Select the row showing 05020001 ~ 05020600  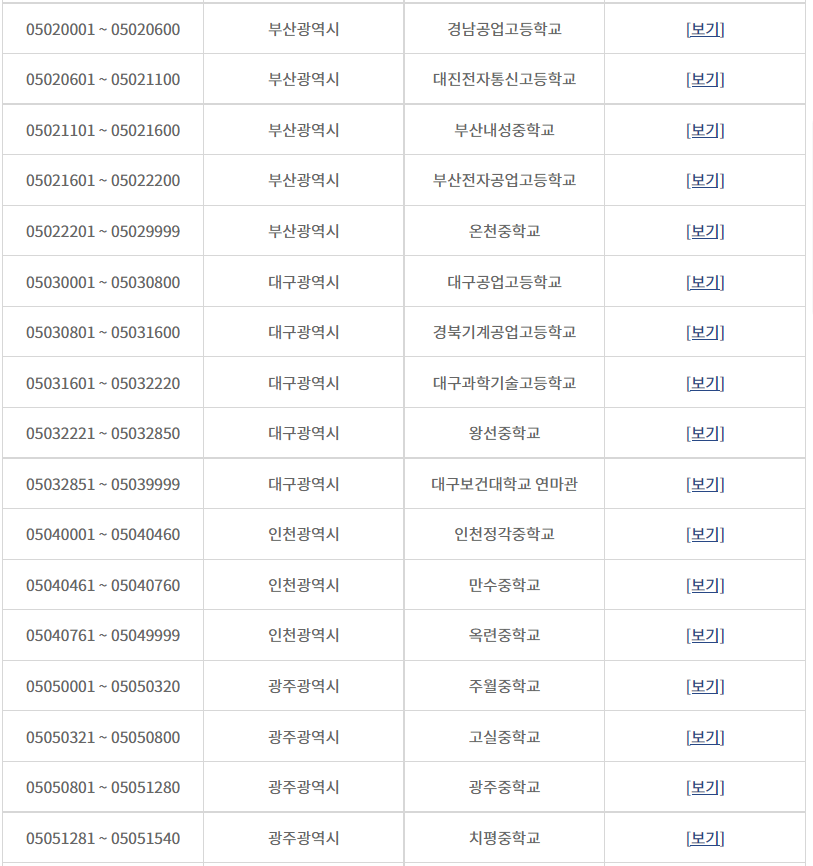click(103, 28)
